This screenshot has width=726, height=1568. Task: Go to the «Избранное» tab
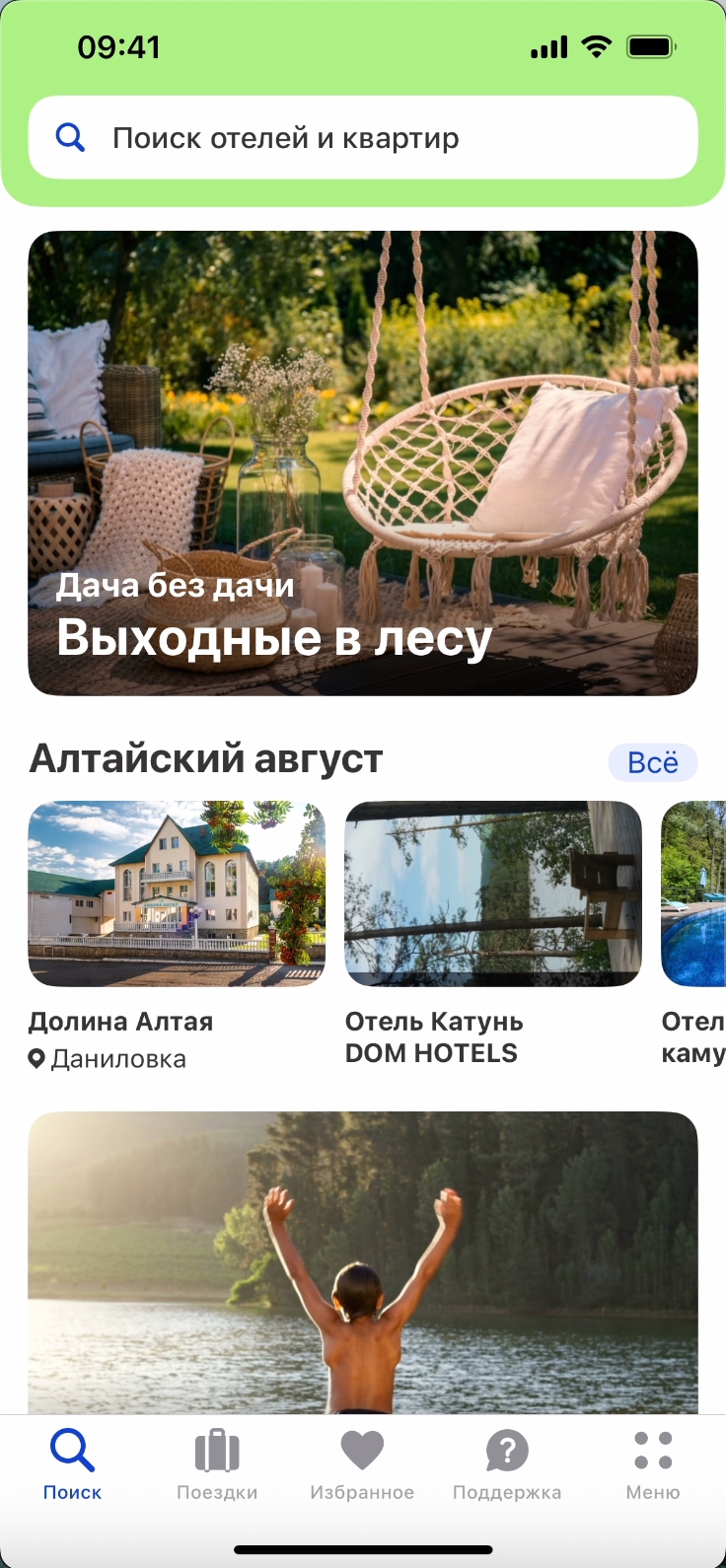362,1465
